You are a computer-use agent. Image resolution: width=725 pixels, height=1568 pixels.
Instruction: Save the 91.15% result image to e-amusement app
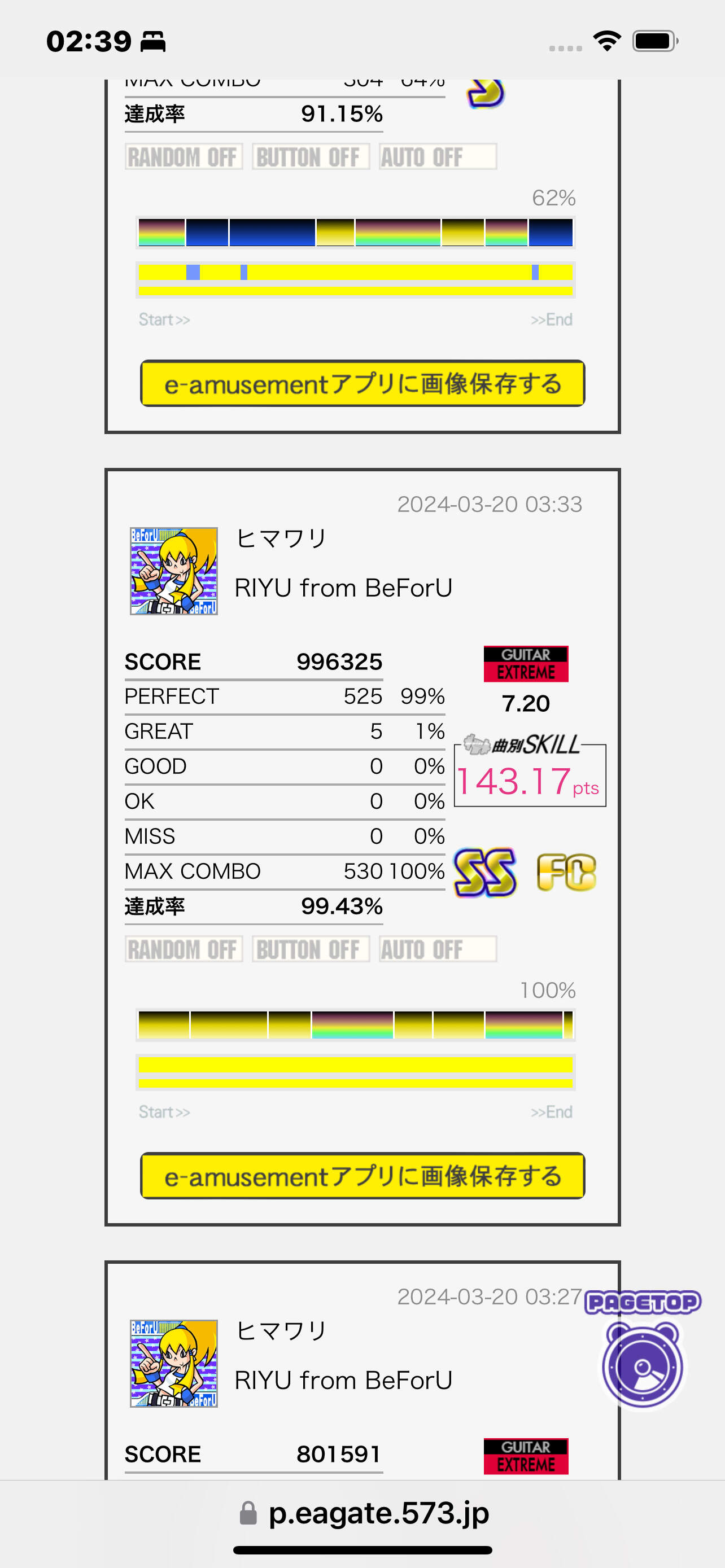point(362,383)
